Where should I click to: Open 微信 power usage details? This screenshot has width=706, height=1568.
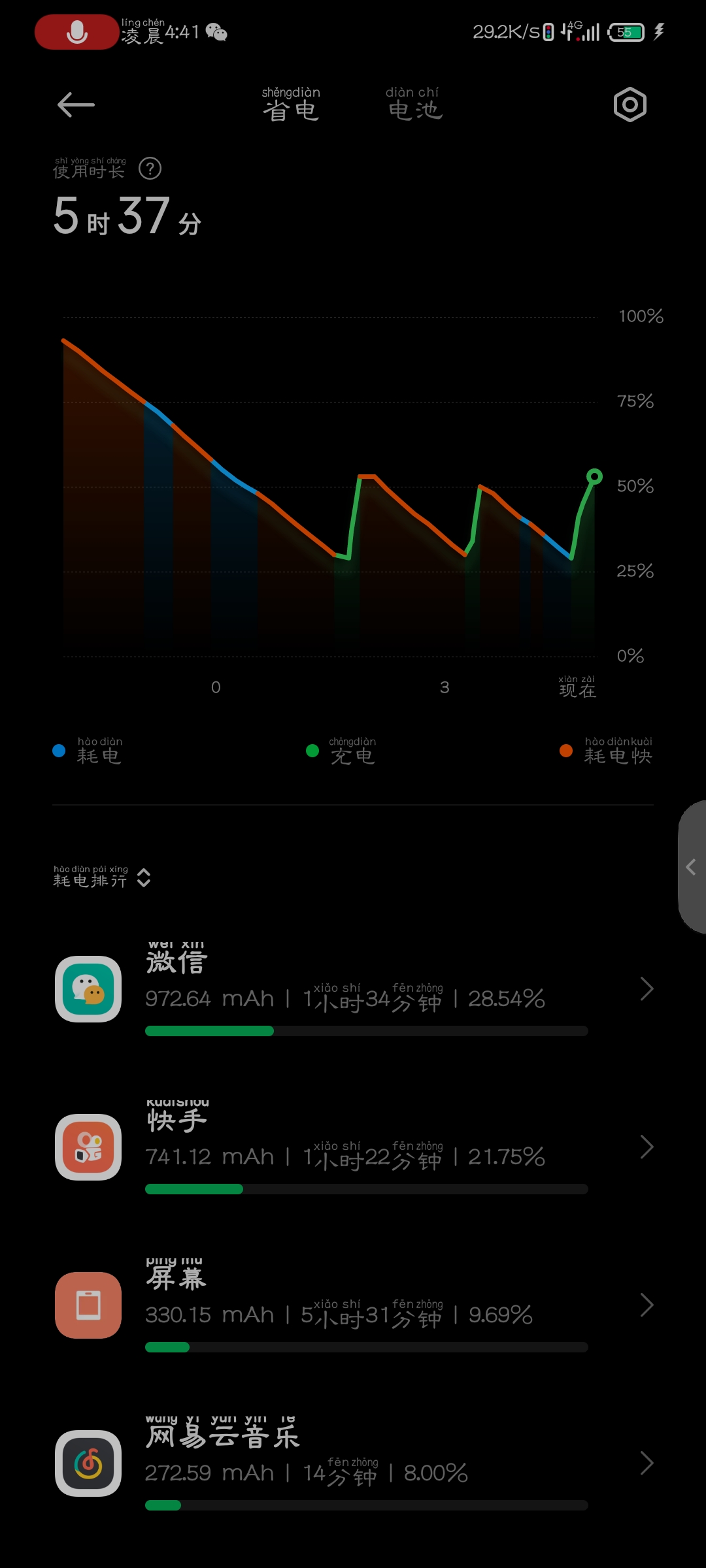point(353,989)
